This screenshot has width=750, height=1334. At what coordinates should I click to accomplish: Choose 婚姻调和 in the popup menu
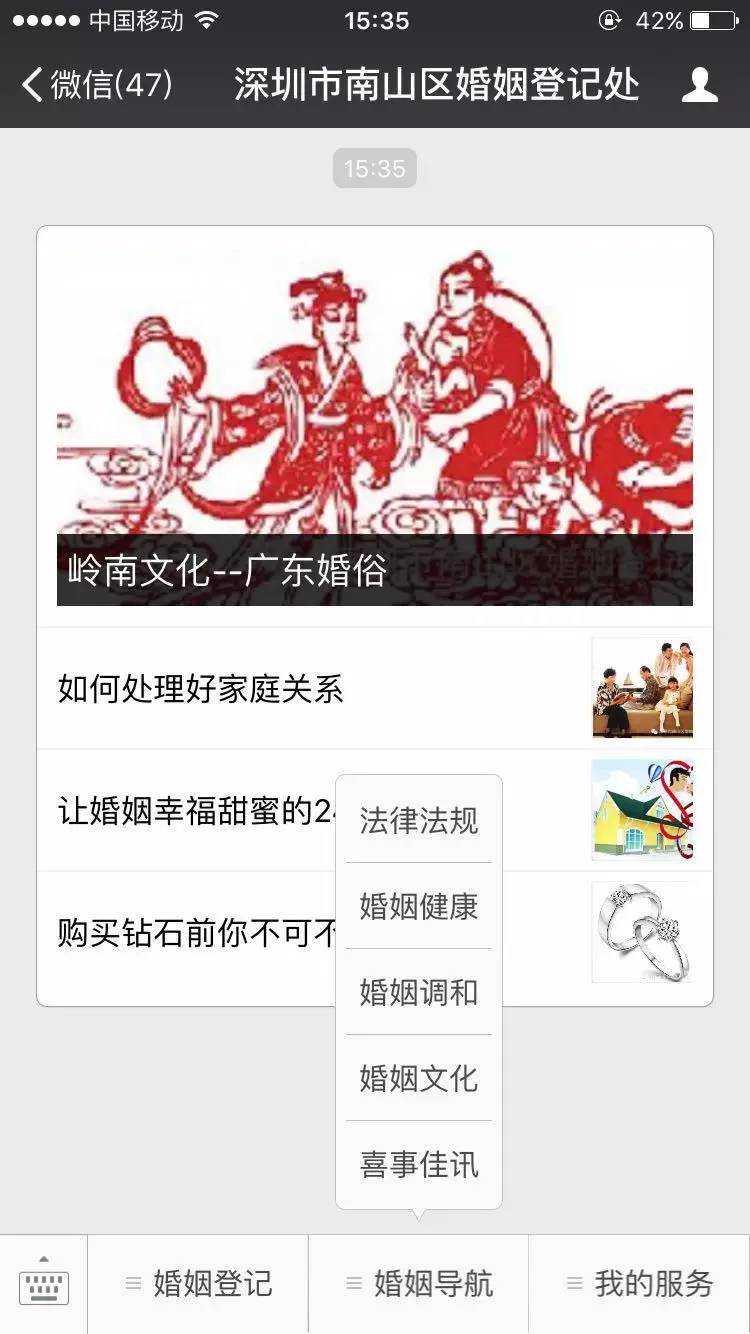pos(419,992)
